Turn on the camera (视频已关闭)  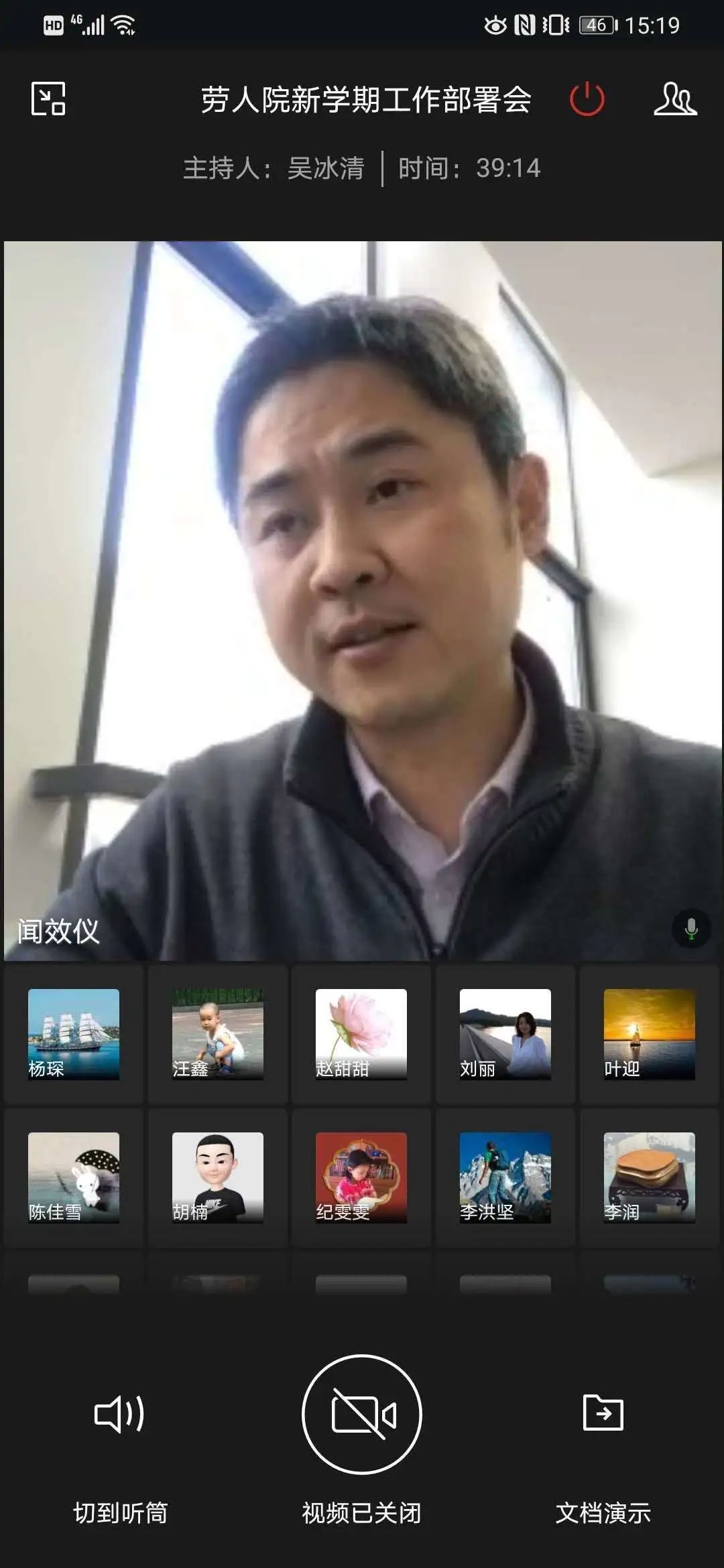(362, 1414)
